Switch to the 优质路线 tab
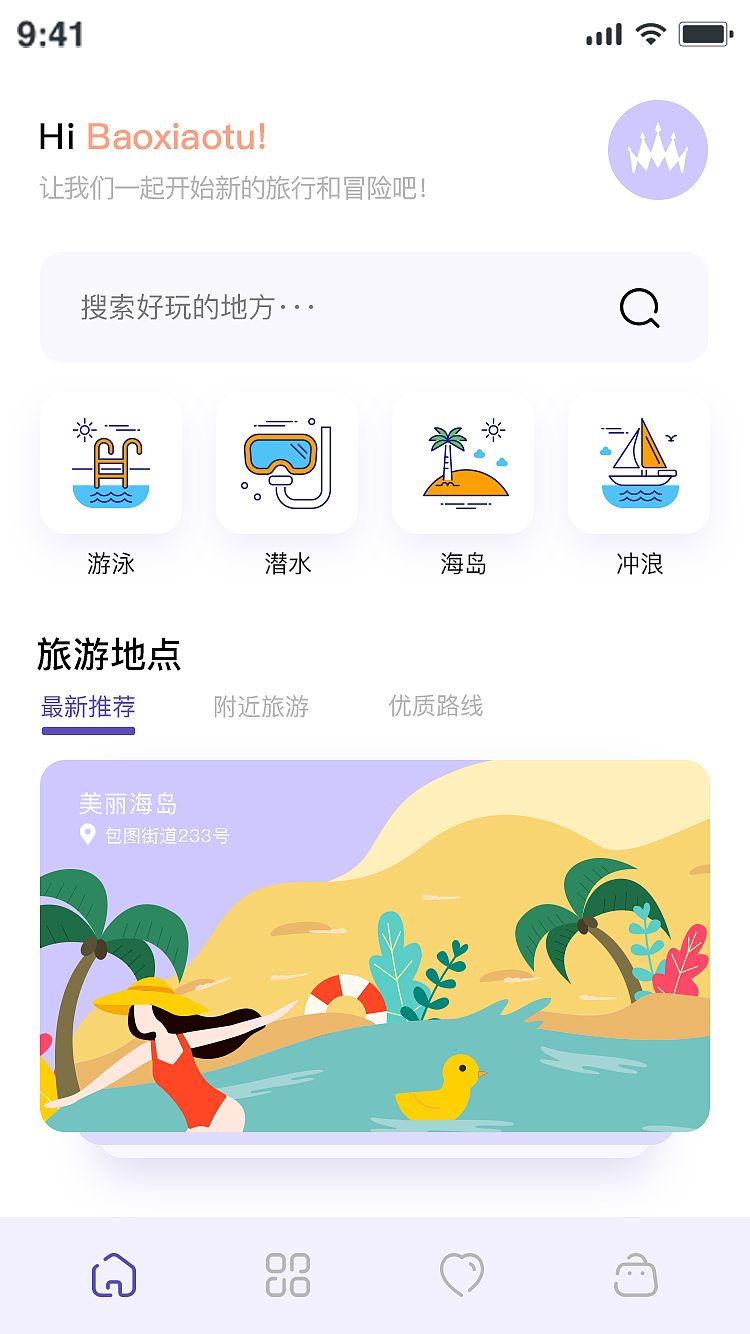 click(434, 707)
